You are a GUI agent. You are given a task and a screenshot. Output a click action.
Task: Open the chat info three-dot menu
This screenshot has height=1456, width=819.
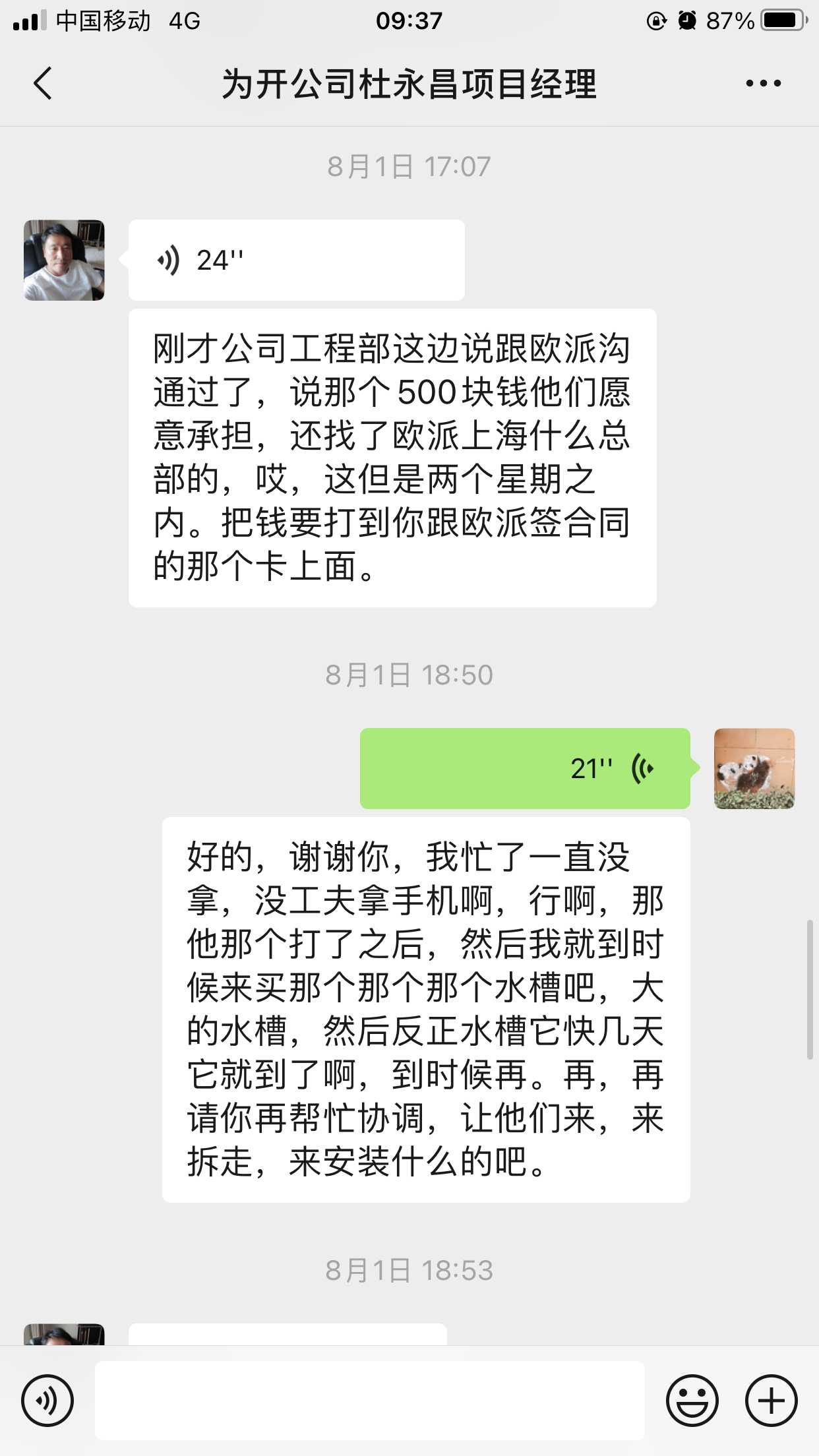click(763, 84)
